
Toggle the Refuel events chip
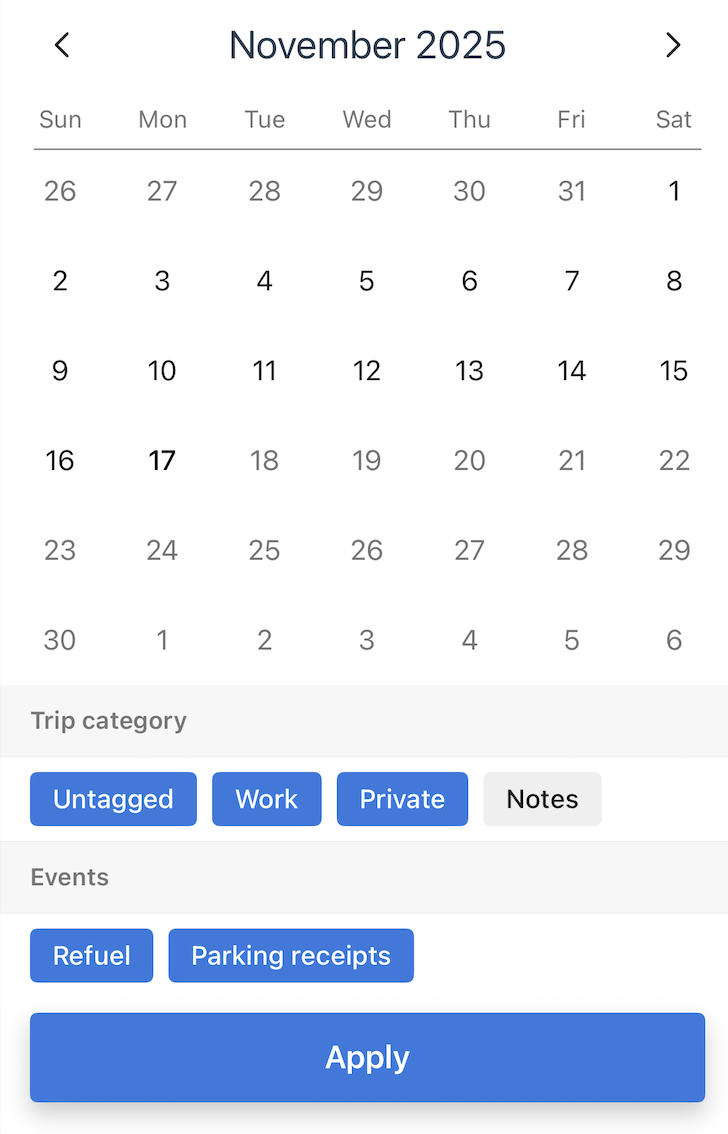tap(92, 956)
